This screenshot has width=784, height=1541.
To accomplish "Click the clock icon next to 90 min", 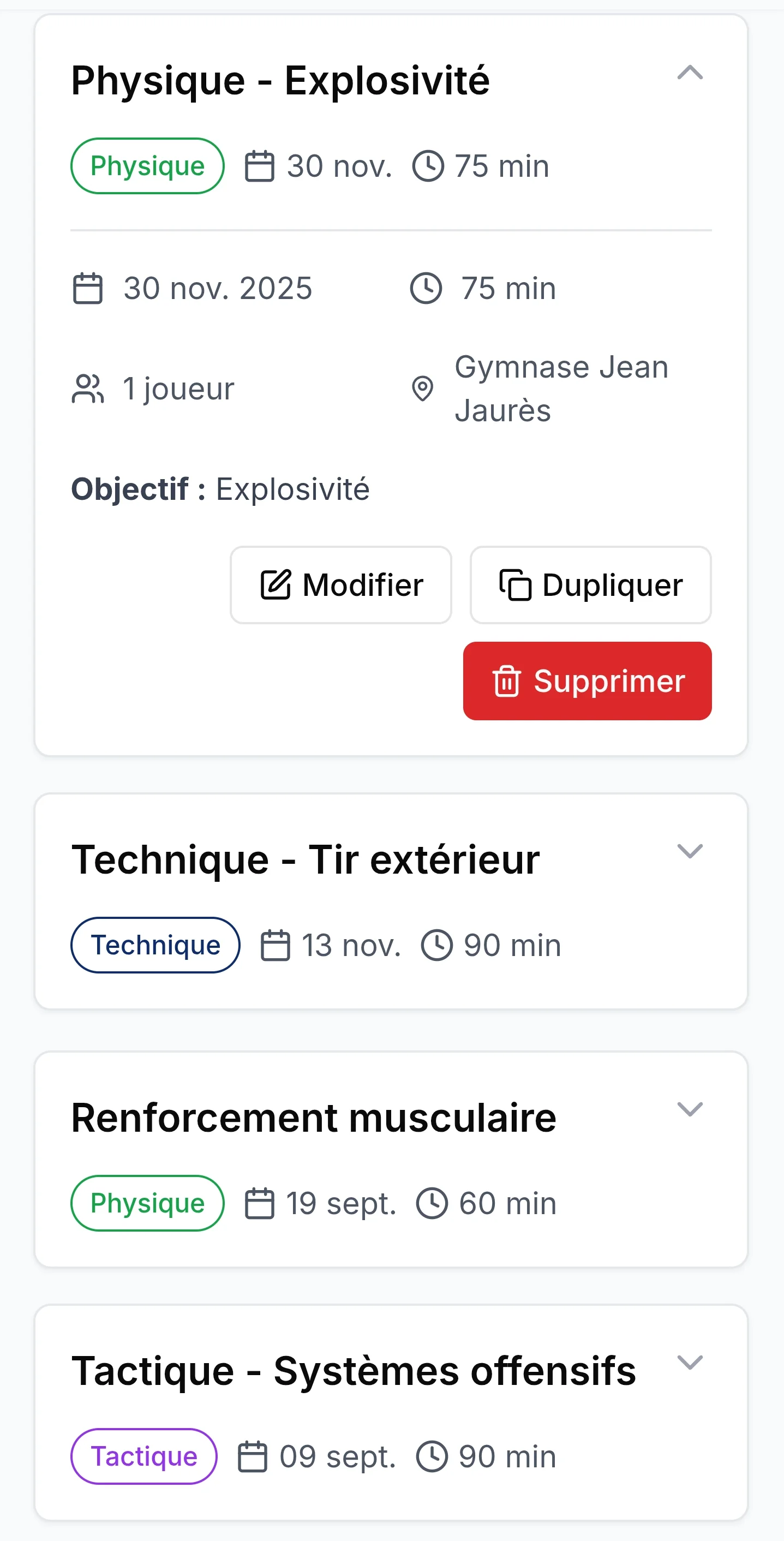I will [x=437, y=945].
